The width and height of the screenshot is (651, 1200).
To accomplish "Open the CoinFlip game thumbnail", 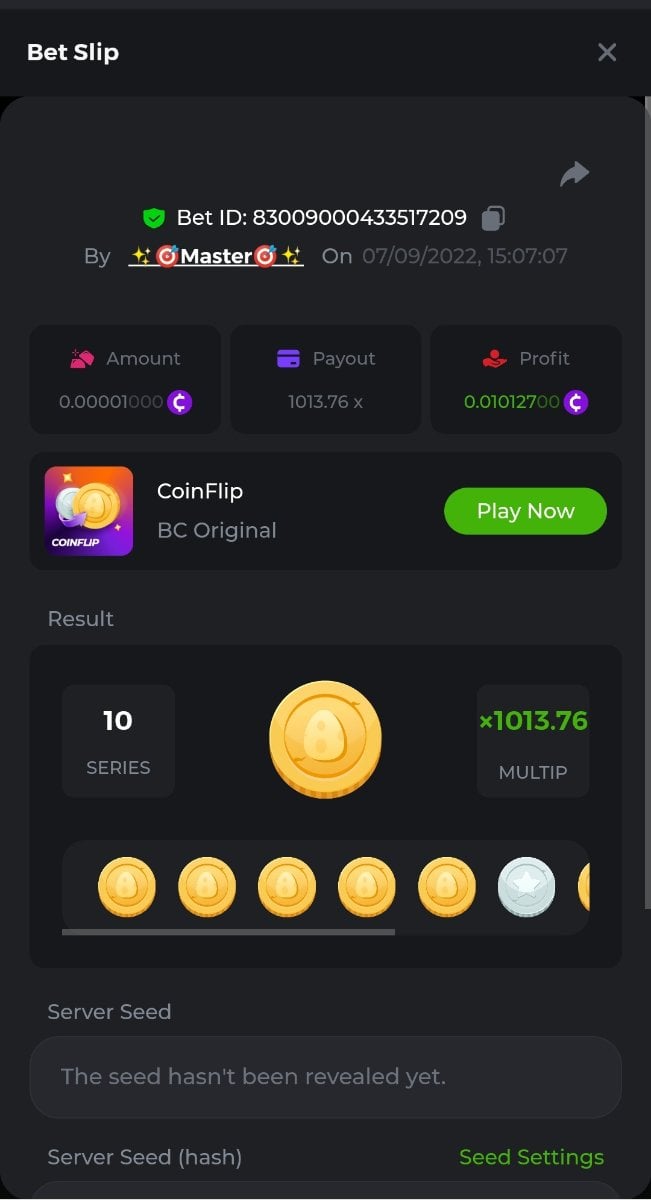I will tap(89, 511).
